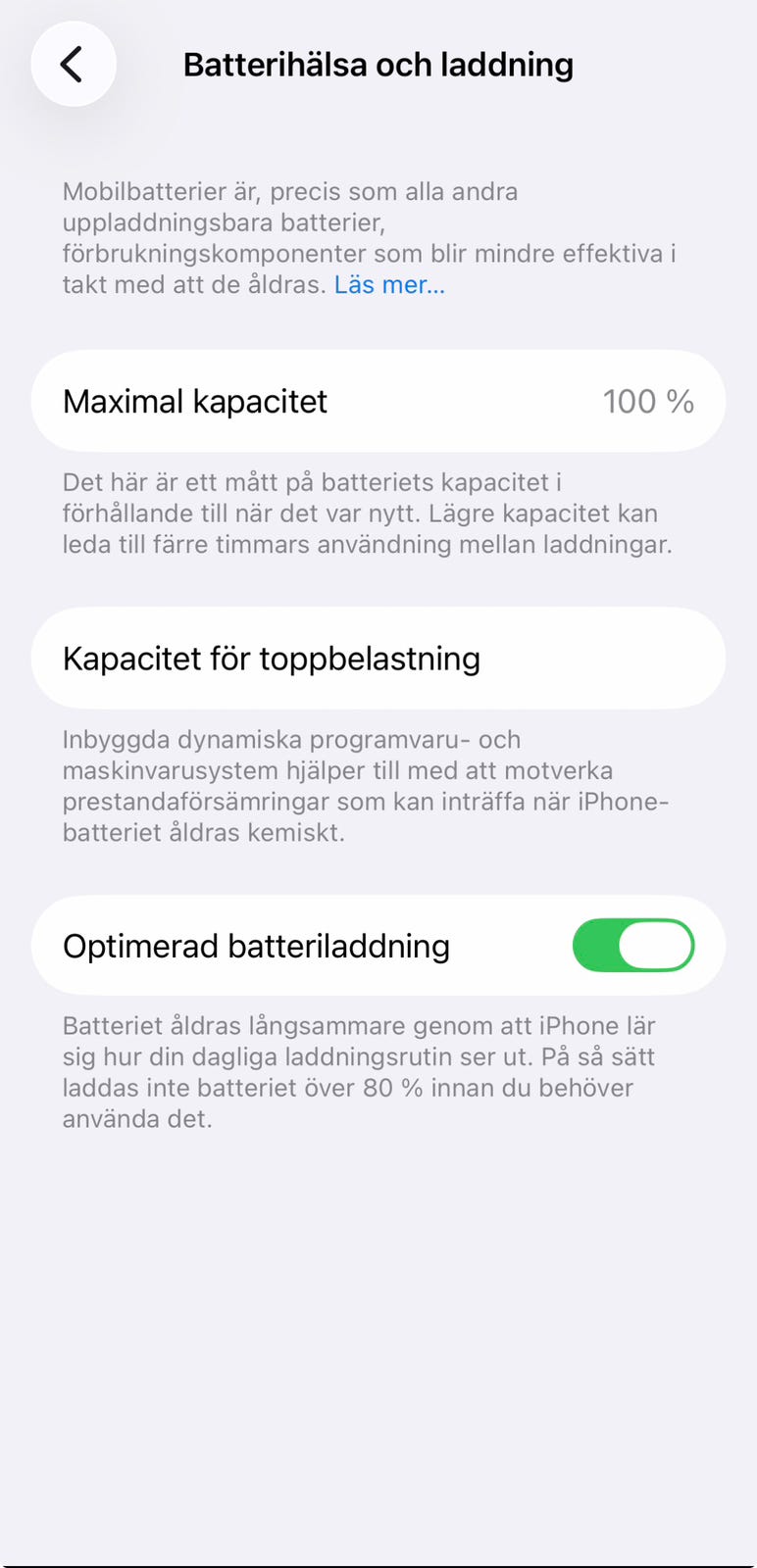Go back using the arrow button

(74, 65)
